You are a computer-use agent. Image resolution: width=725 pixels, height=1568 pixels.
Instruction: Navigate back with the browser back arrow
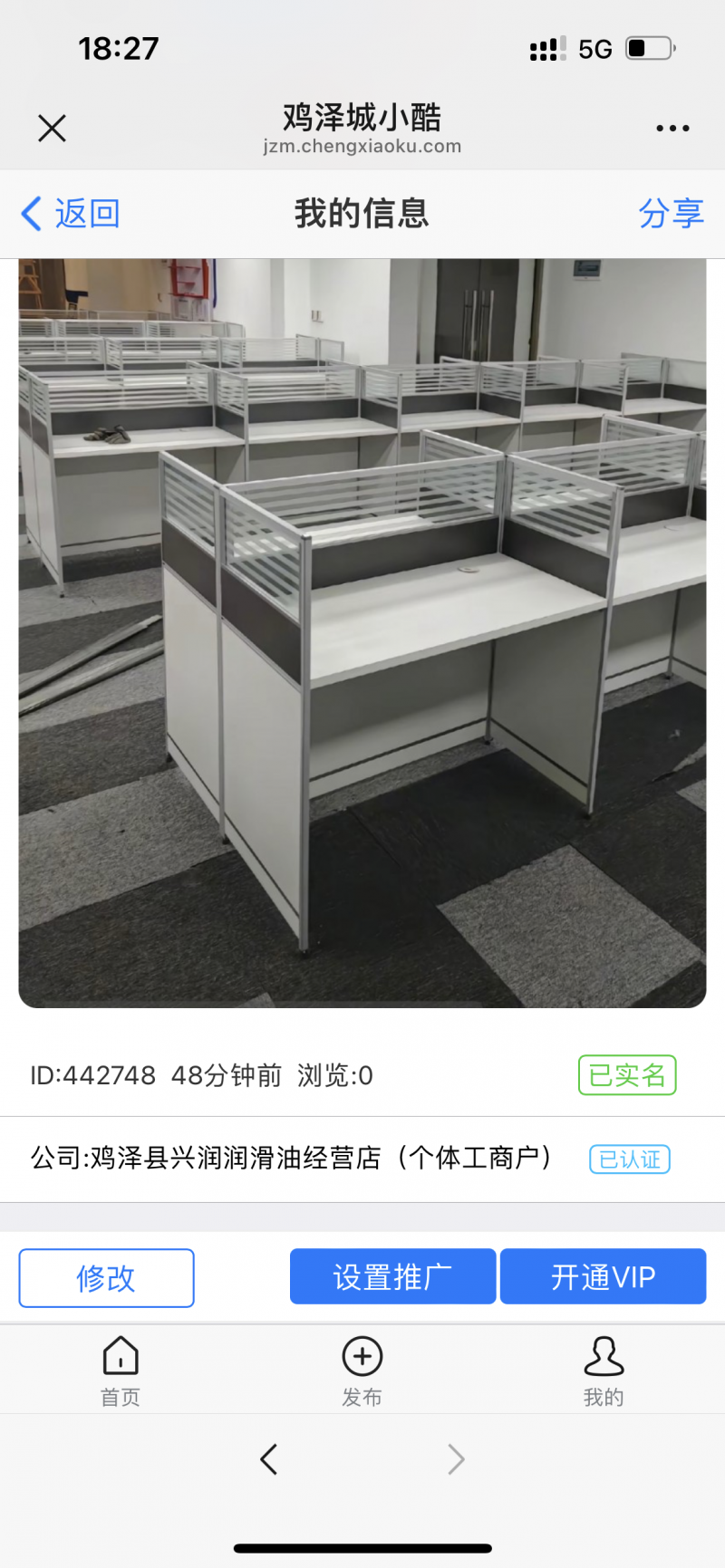click(268, 1459)
